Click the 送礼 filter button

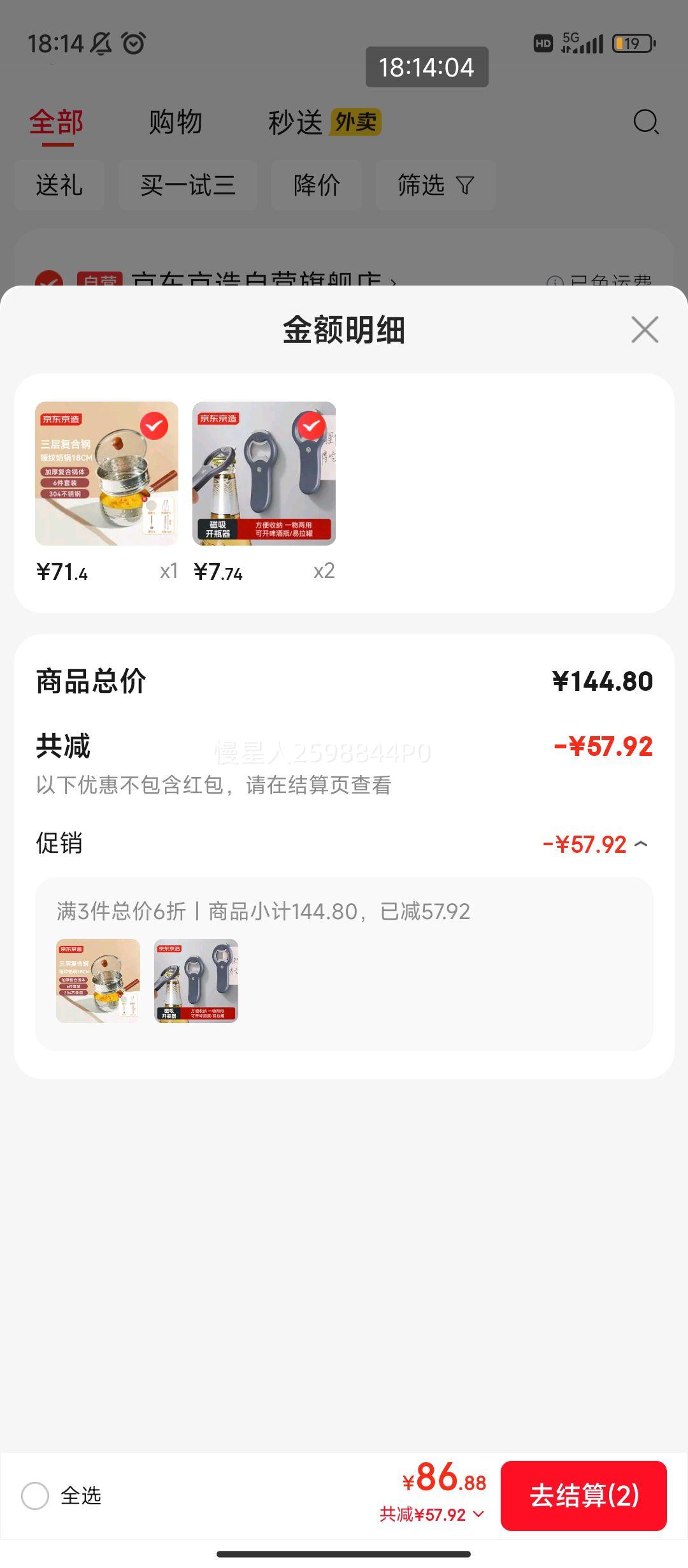pyautogui.click(x=61, y=185)
